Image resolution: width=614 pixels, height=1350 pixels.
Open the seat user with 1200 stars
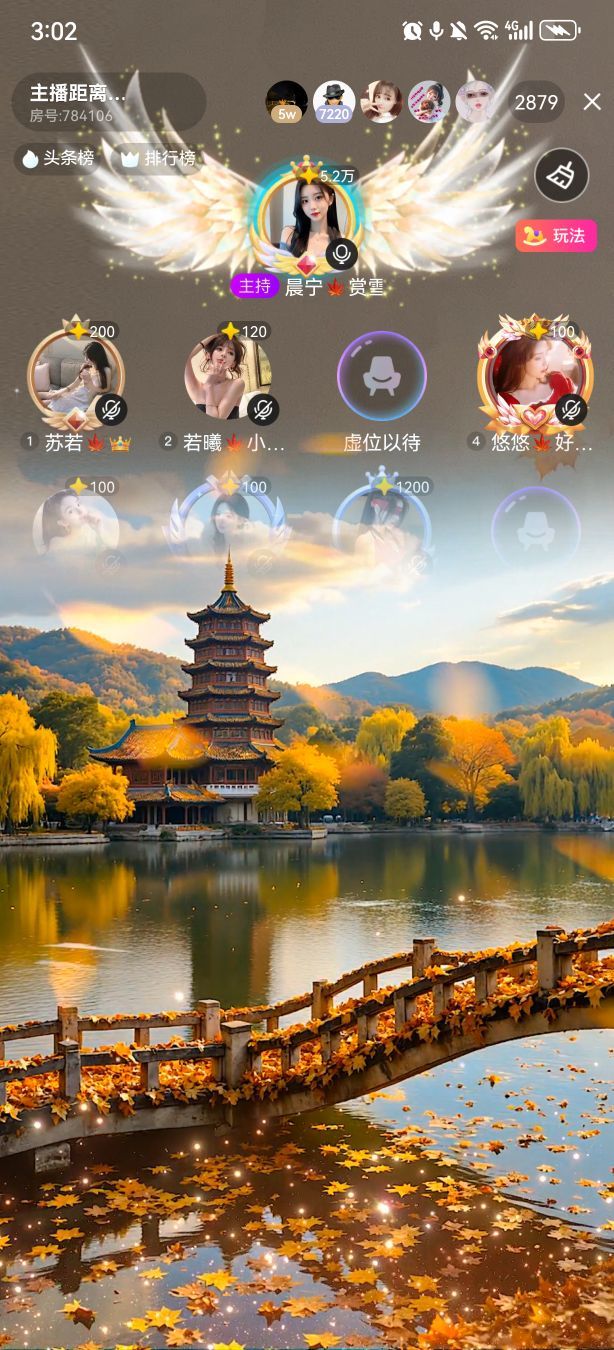click(x=382, y=528)
